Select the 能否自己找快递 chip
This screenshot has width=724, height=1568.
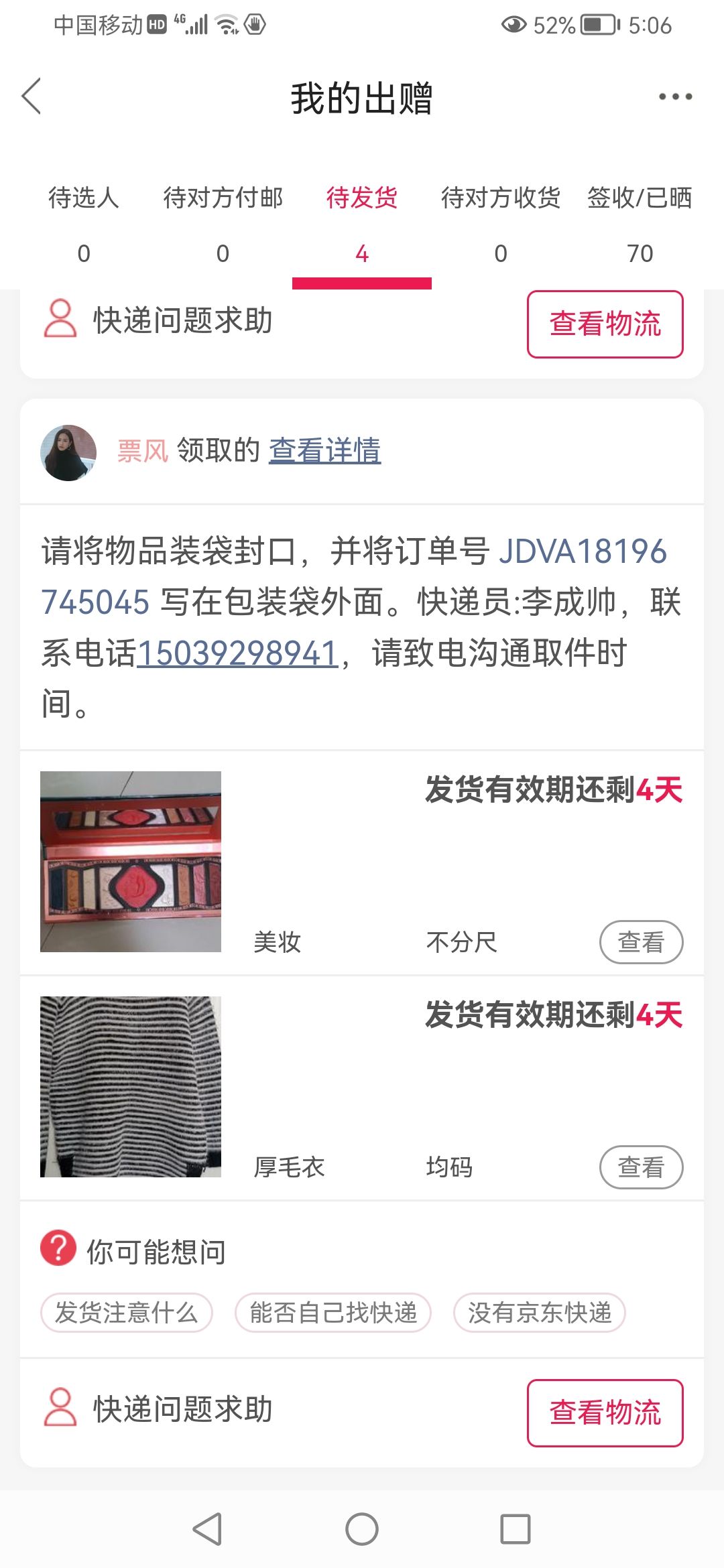coord(333,1313)
